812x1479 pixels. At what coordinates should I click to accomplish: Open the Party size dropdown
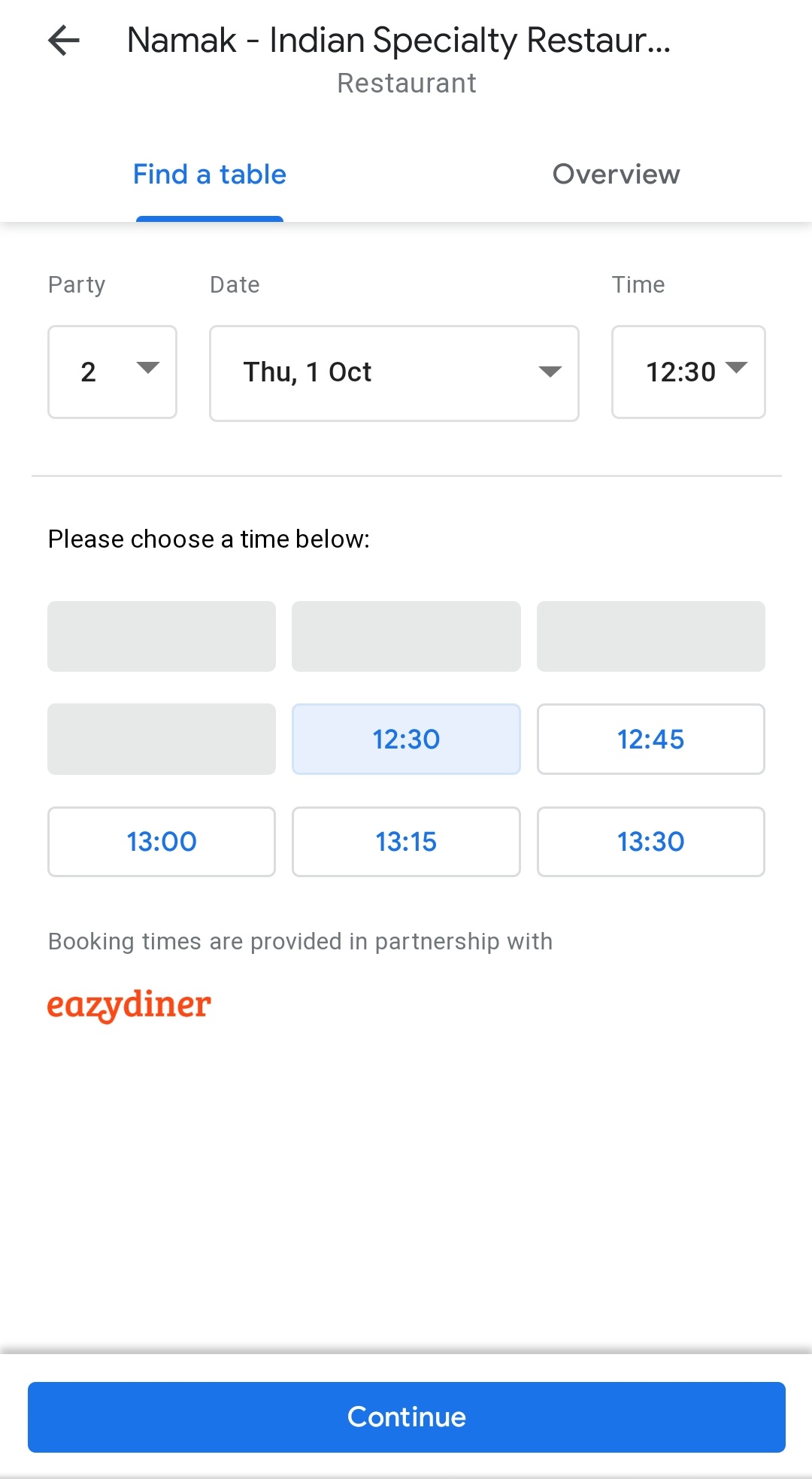pyautogui.click(x=113, y=372)
